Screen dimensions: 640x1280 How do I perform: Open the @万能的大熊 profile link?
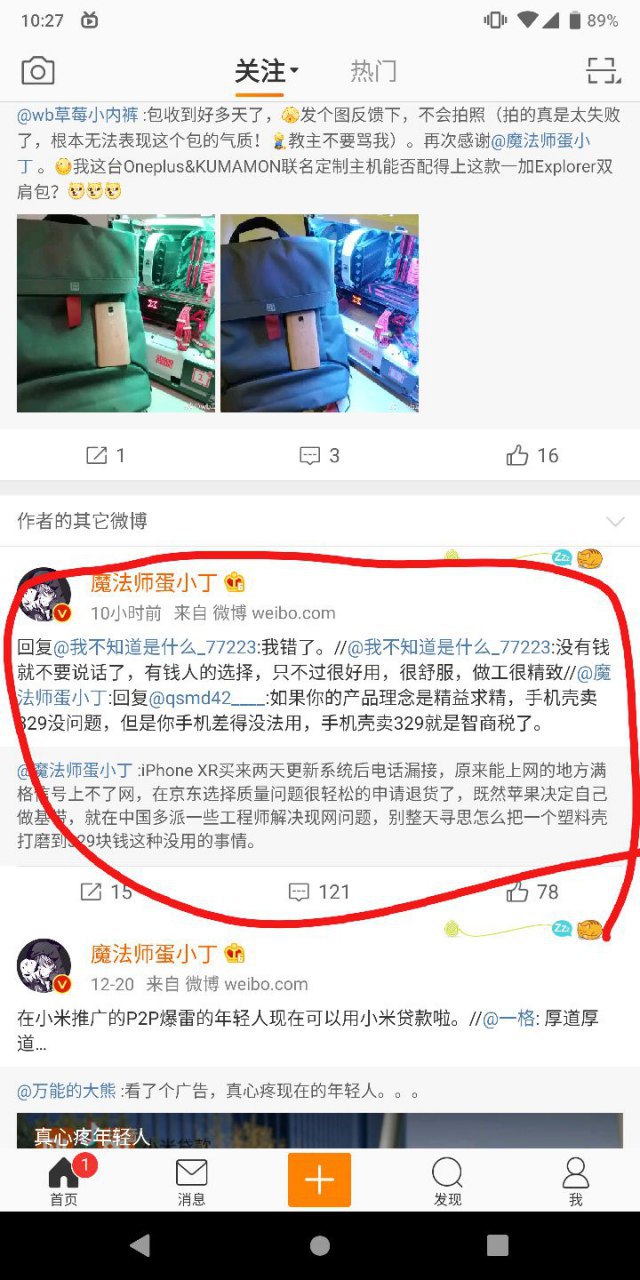[x=66, y=1091]
